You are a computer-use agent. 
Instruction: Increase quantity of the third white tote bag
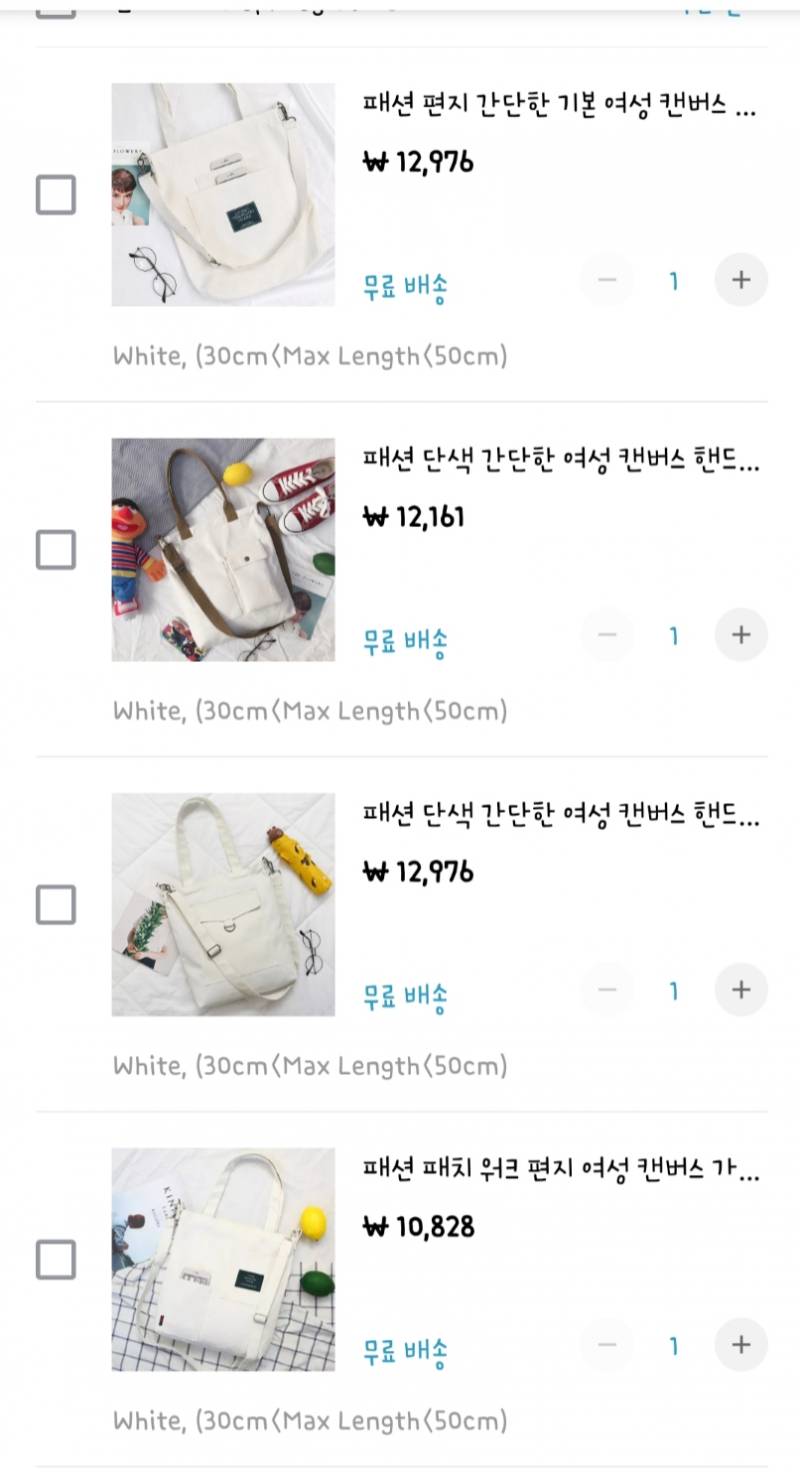point(741,990)
